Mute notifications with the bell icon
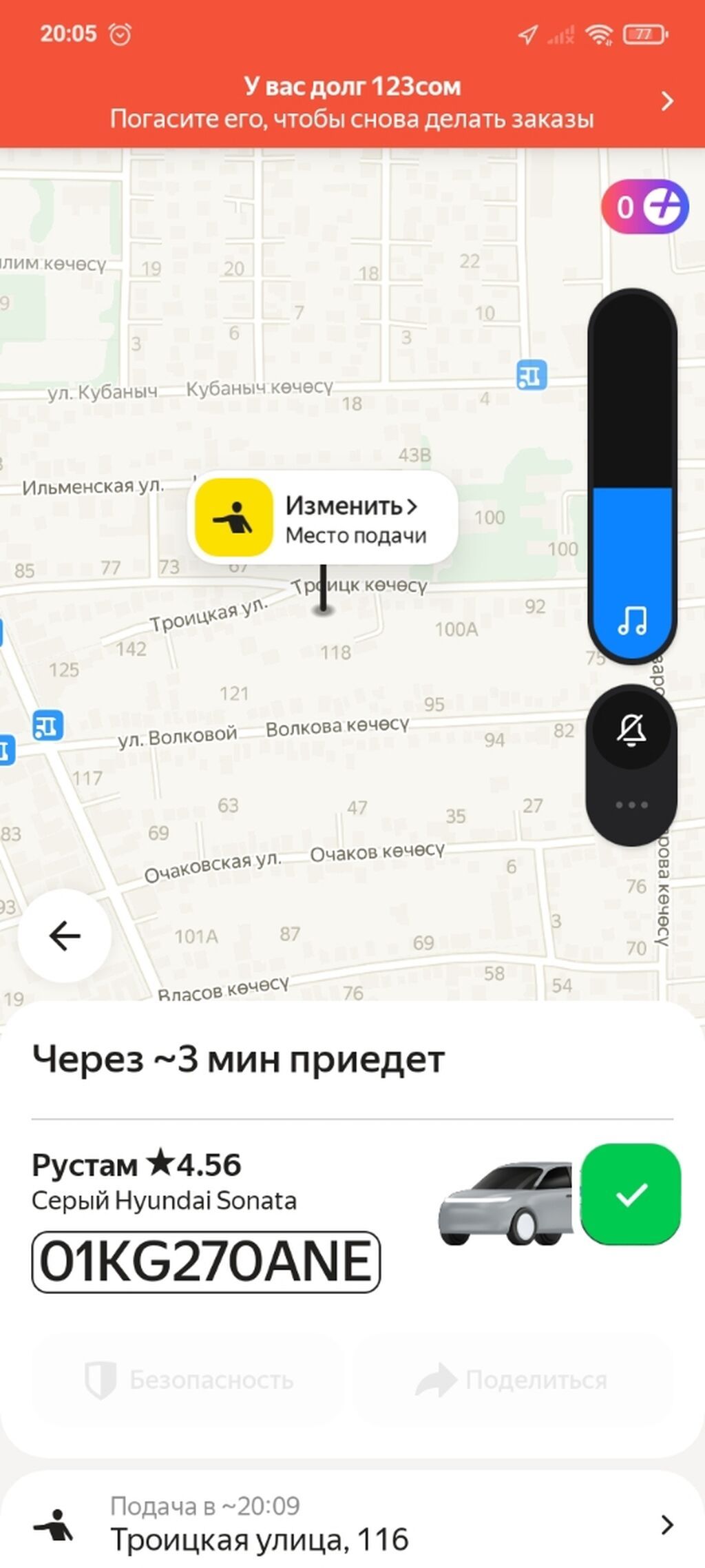705x1568 pixels. [632, 730]
